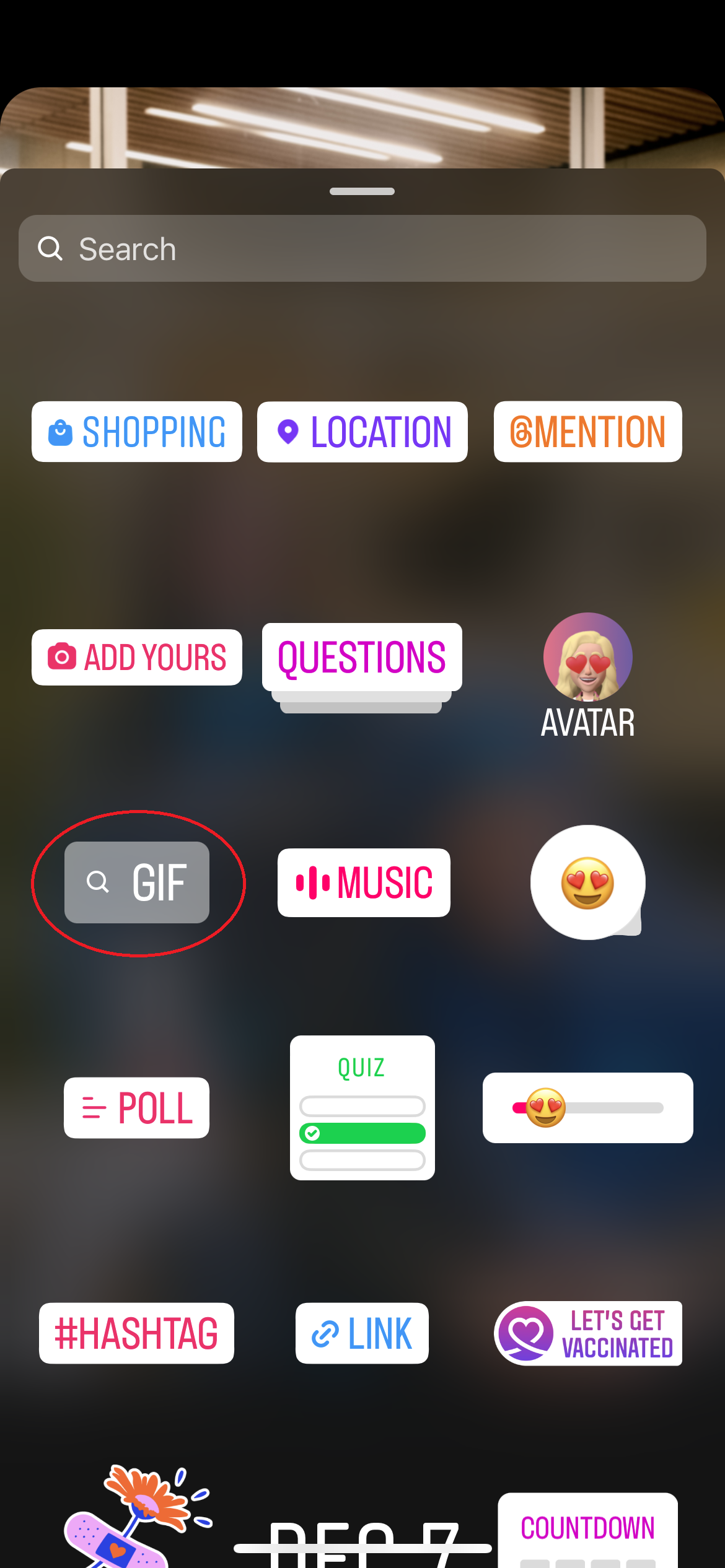Tap the sheet's drag handle

(x=362, y=191)
